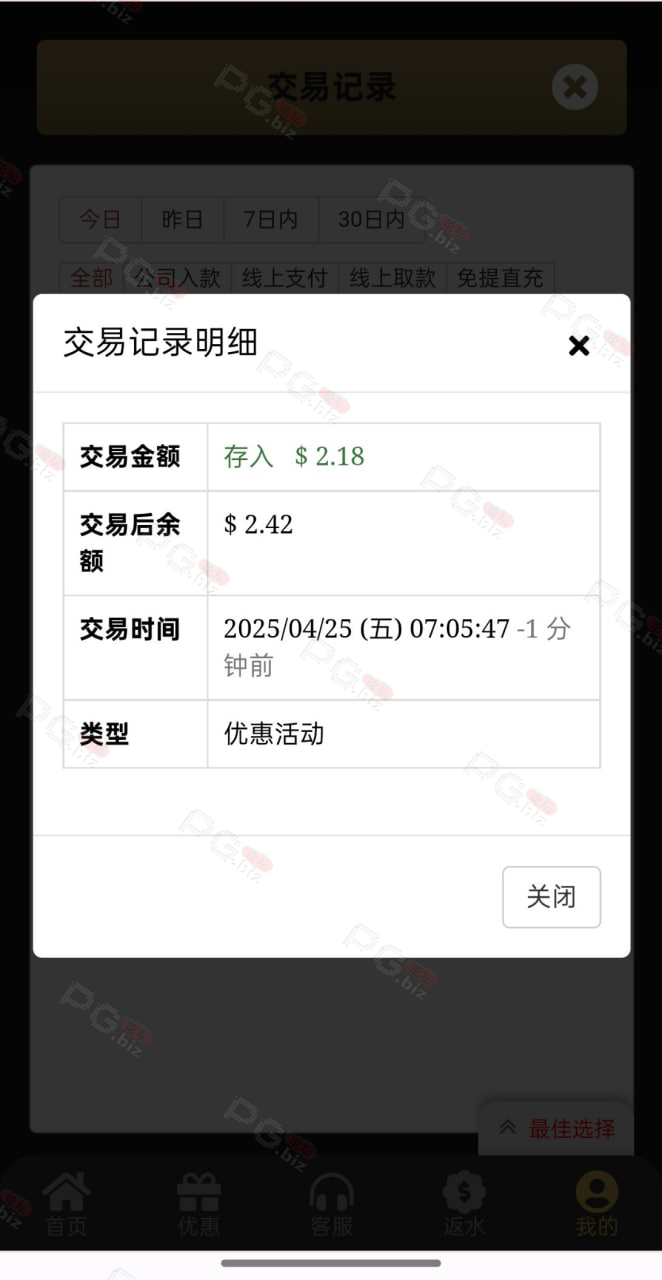Filter by 线上支付

285,277
